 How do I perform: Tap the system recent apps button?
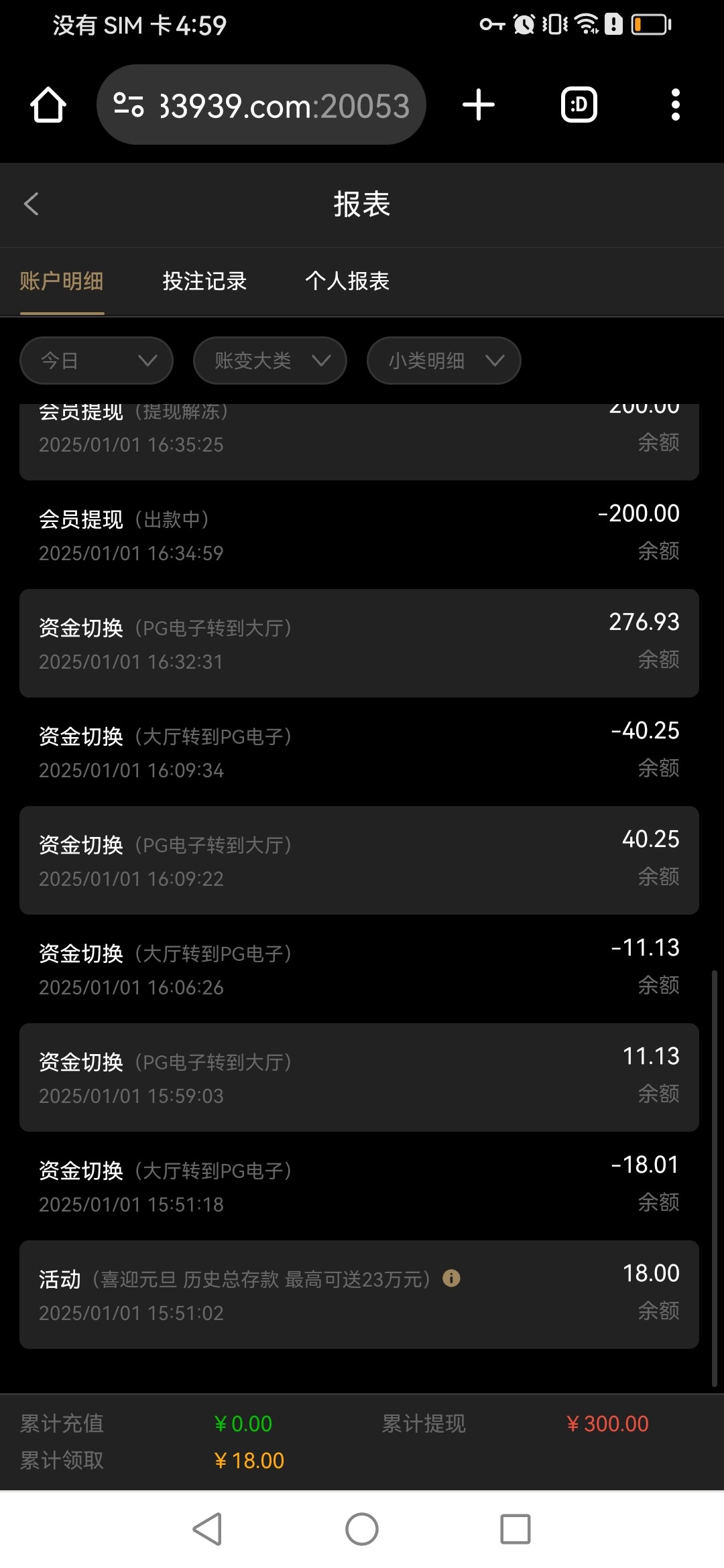coord(515,1529)
